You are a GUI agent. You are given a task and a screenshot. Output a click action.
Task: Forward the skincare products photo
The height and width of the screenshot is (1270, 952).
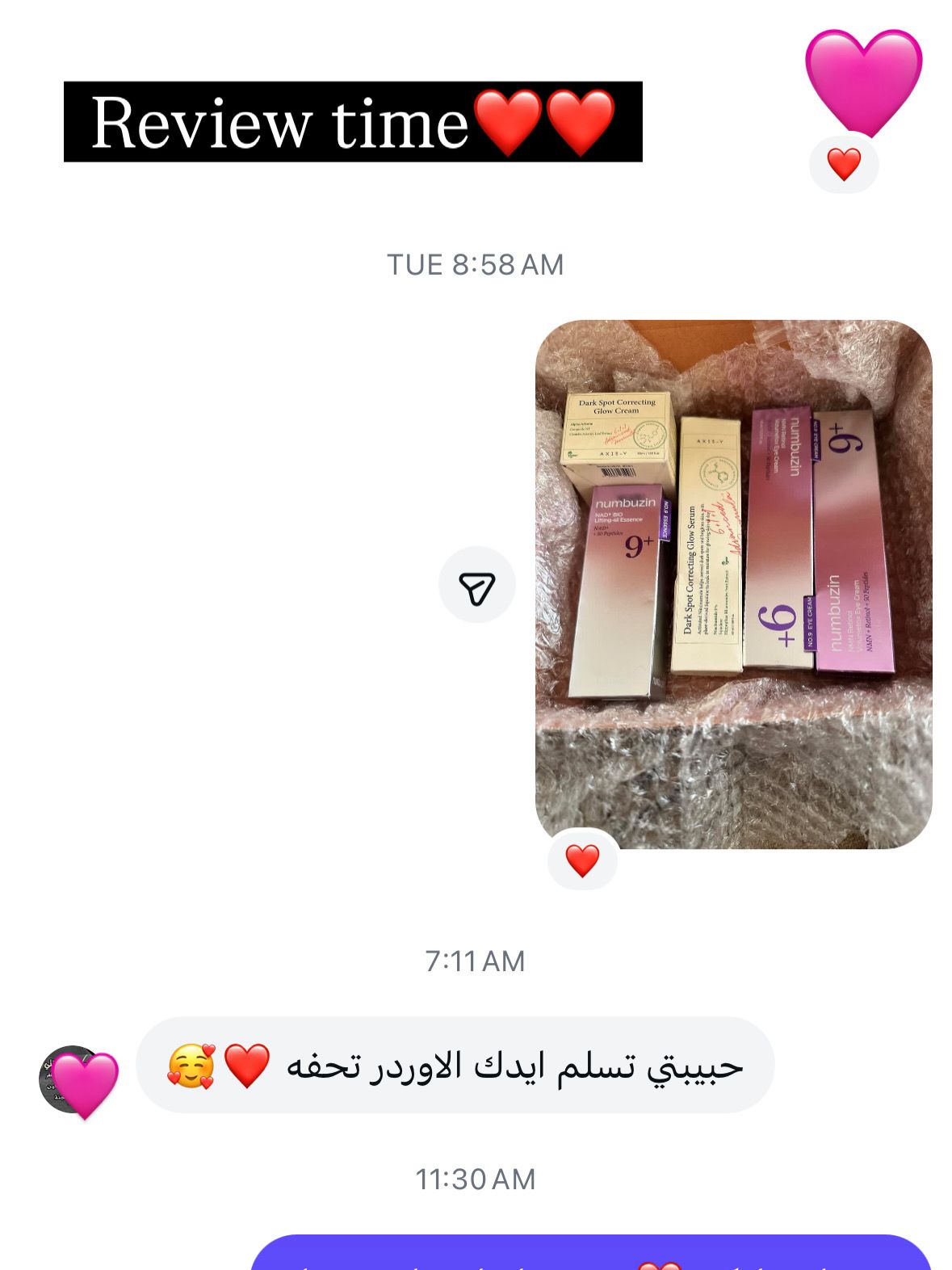pyautogui.click(x=476, y=586)
